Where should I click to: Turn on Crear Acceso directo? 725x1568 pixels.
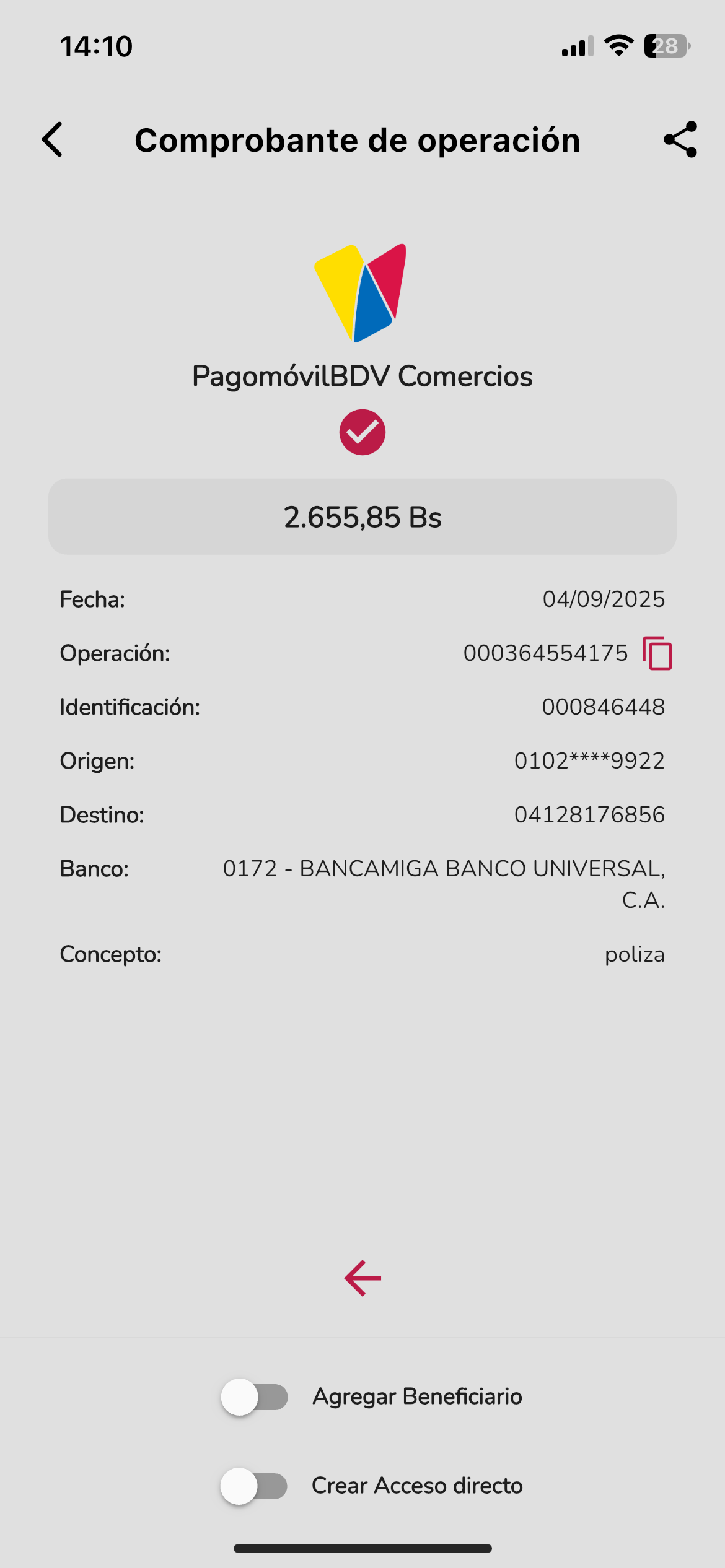[x=254, y=1486]
